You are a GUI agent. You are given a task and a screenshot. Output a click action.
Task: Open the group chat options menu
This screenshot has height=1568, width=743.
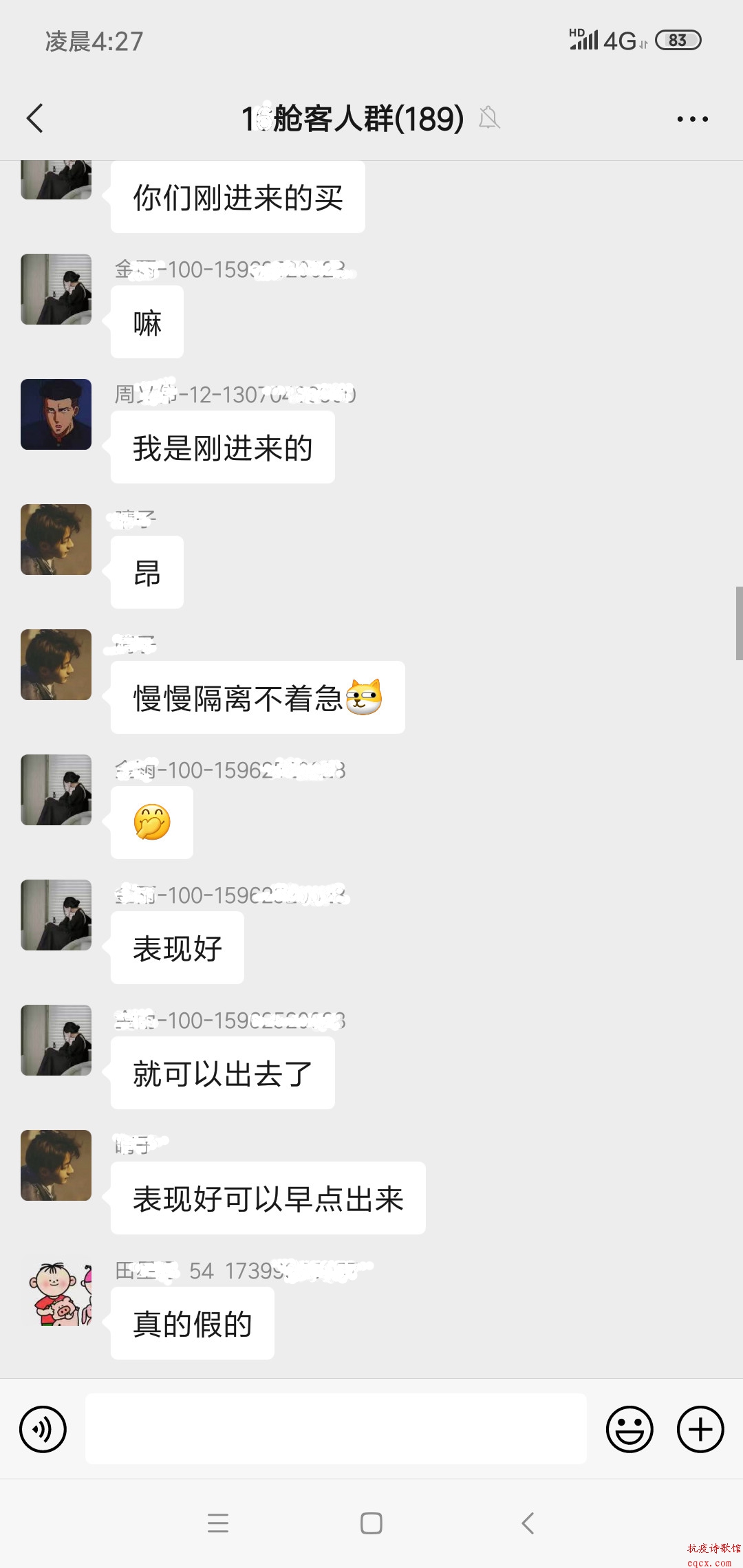(x=692, y=119)
